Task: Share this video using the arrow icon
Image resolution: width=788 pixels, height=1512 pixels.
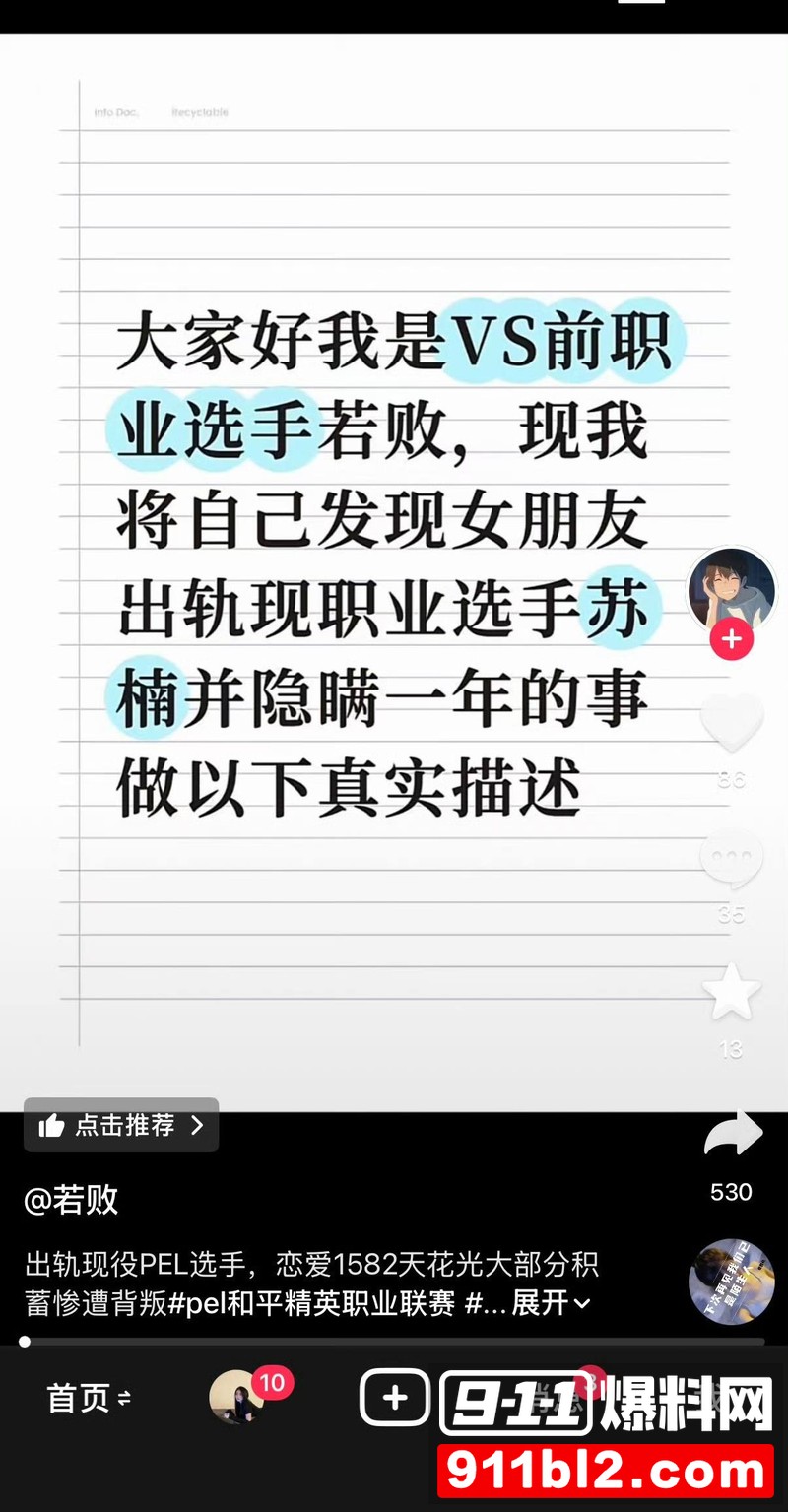Action: click(733, 1136)
